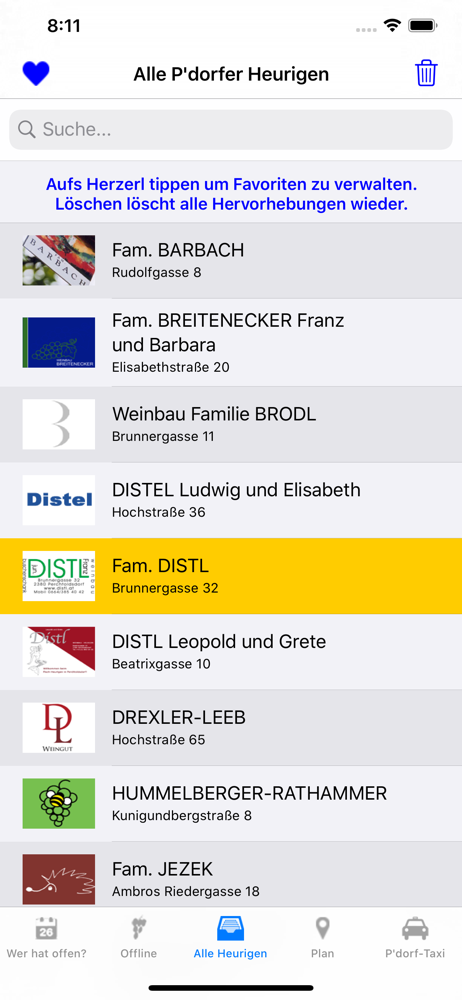Go to the Offline tab
This screenshot has height=1000, width=462.
tap(138, 938)
